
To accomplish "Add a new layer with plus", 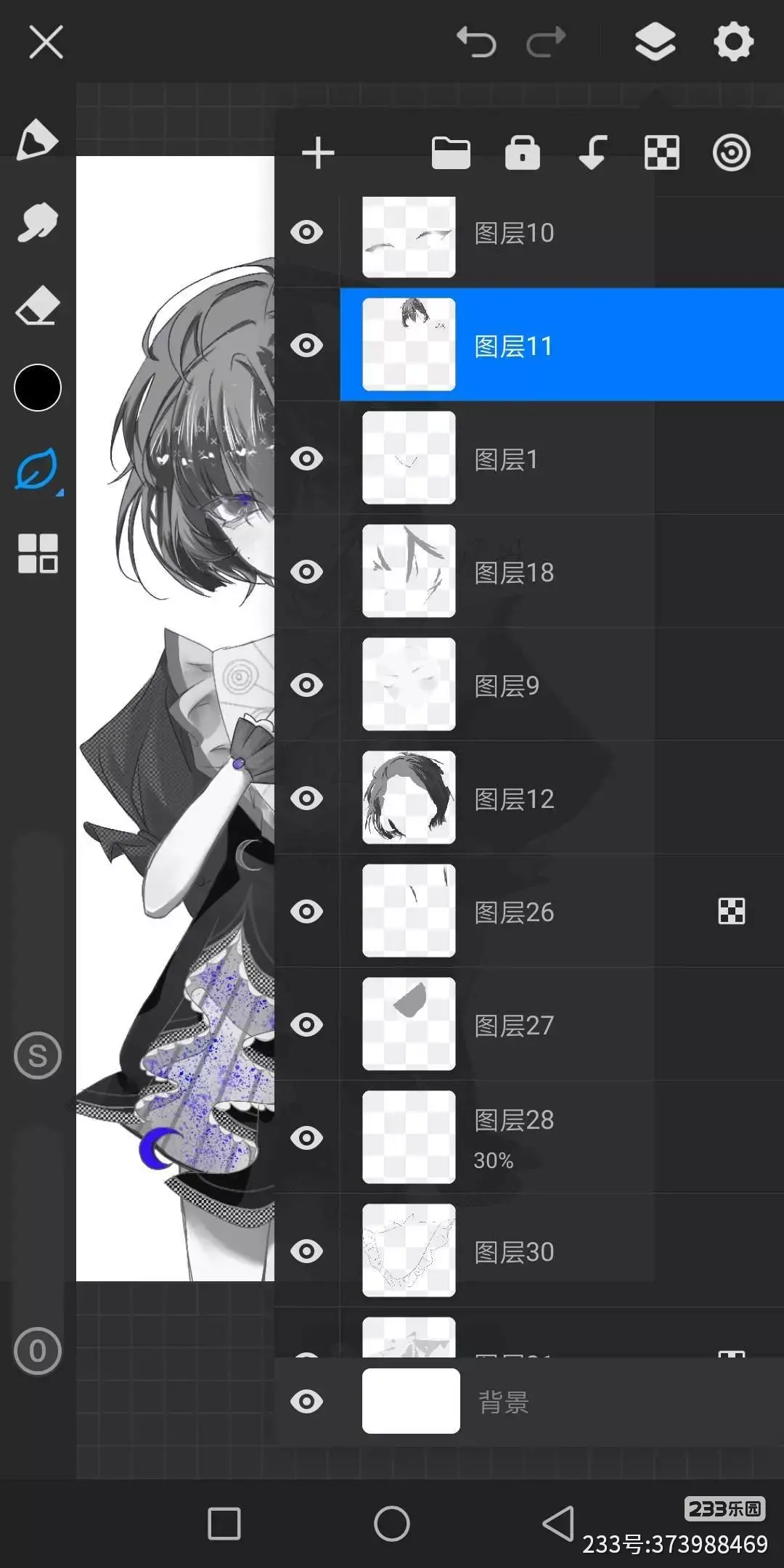I will (318, 153).
